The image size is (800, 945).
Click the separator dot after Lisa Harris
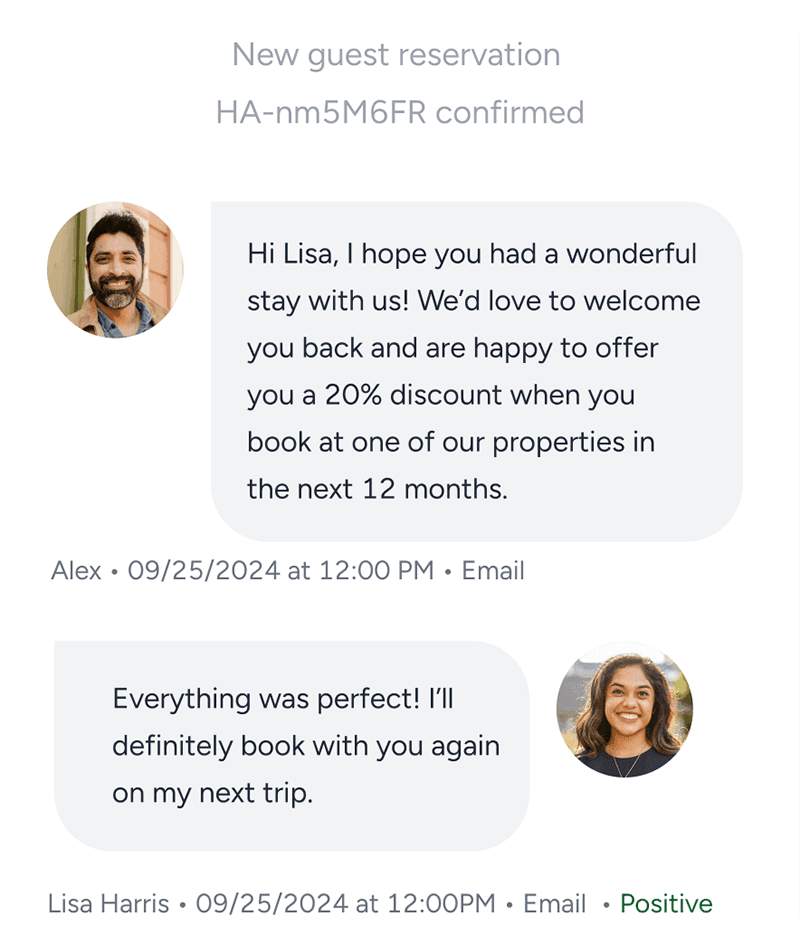[181, 903]
